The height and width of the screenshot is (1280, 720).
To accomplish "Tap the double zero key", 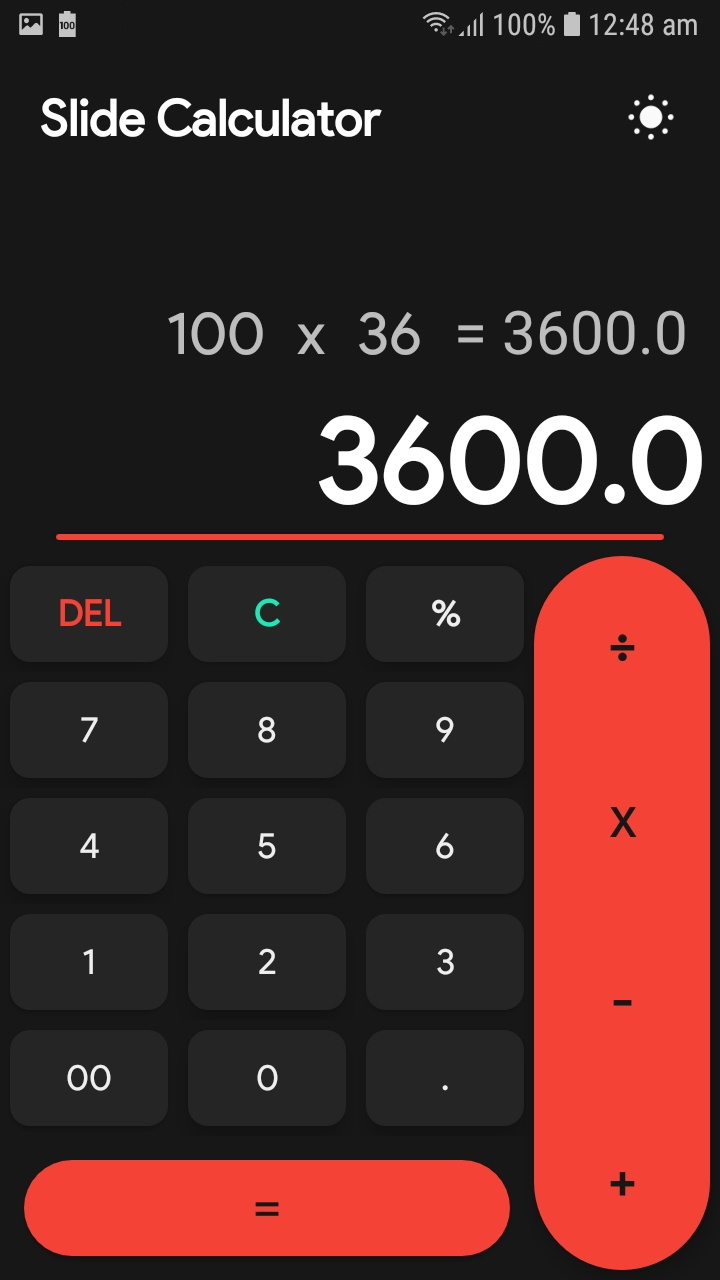I will tap(89, 1078).
